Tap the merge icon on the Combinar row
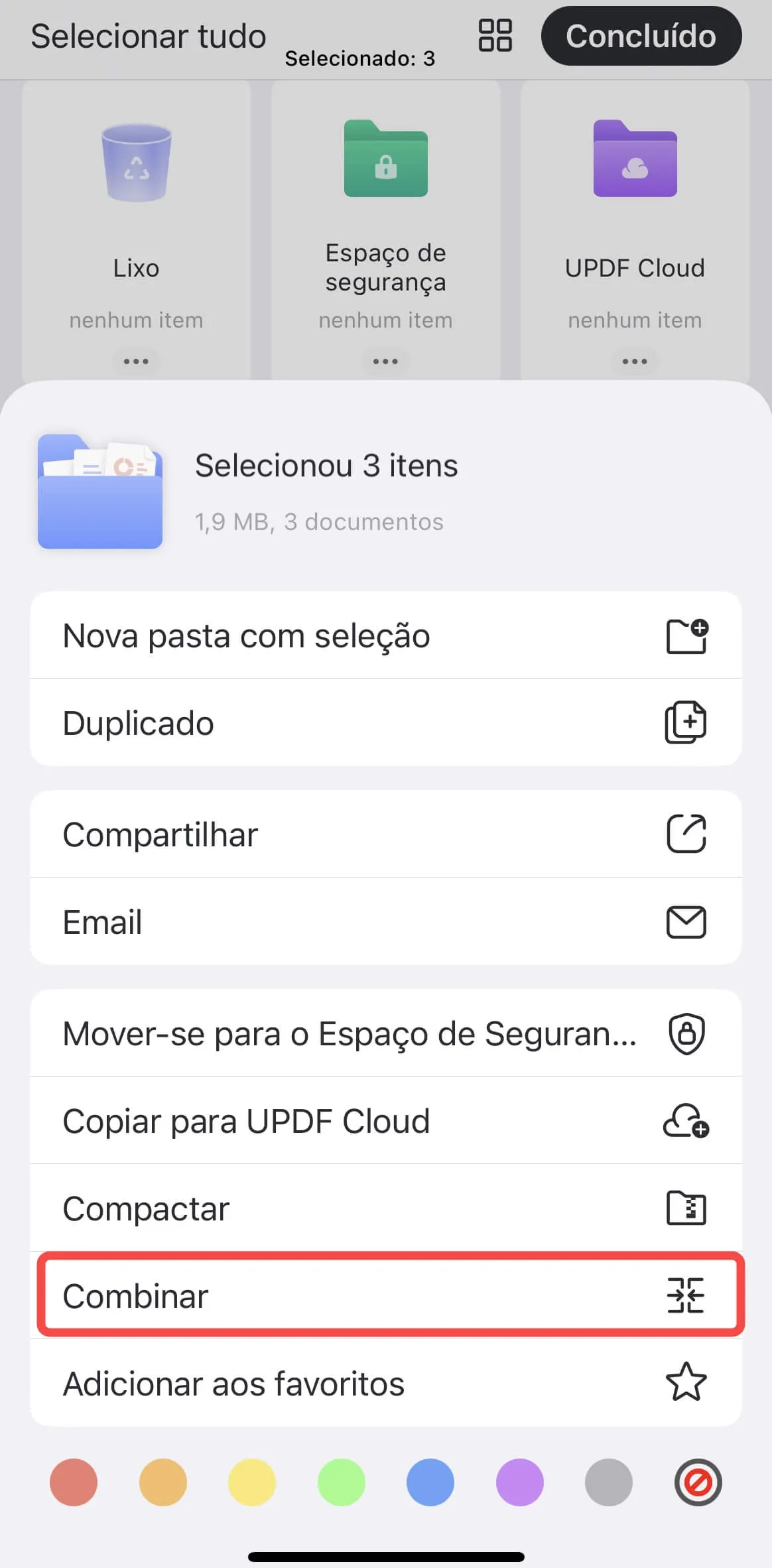 click(686, 1295)
